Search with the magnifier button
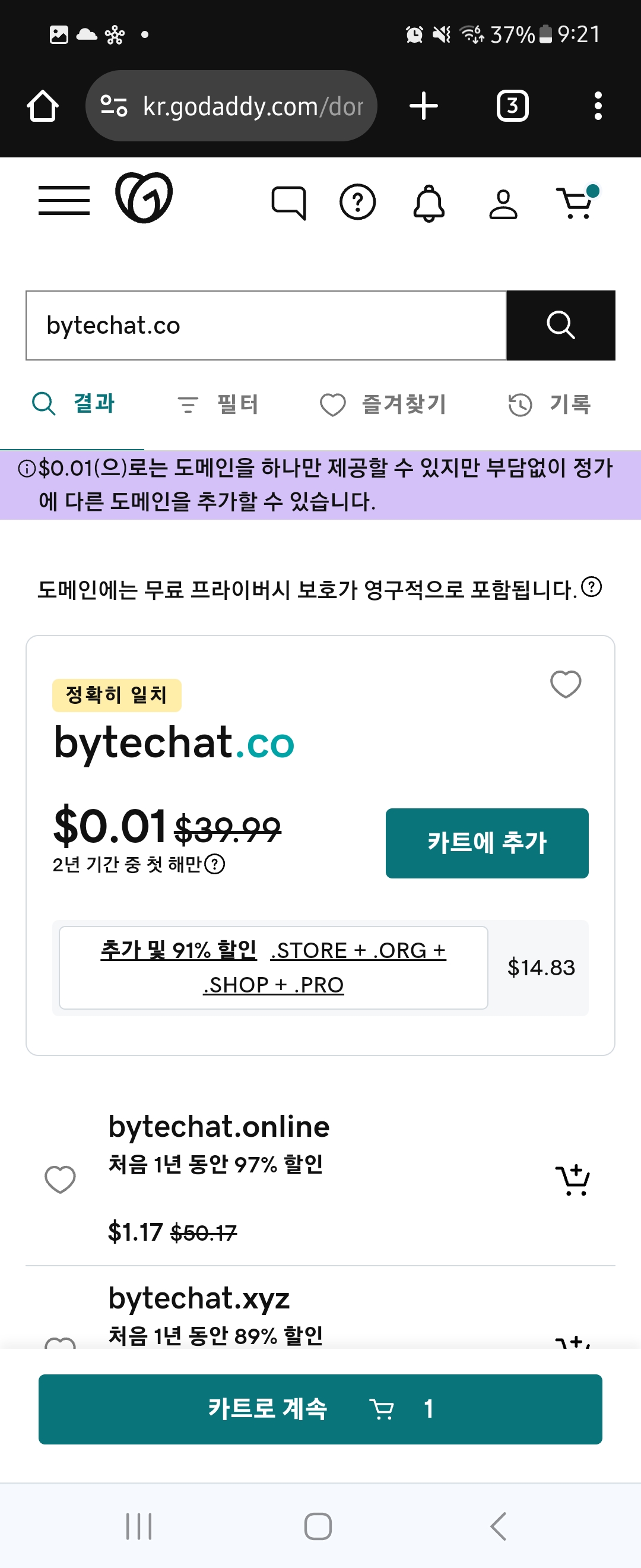Image resolution: width=641 pixels, height=1568 pixels. (x=560, y=325)
